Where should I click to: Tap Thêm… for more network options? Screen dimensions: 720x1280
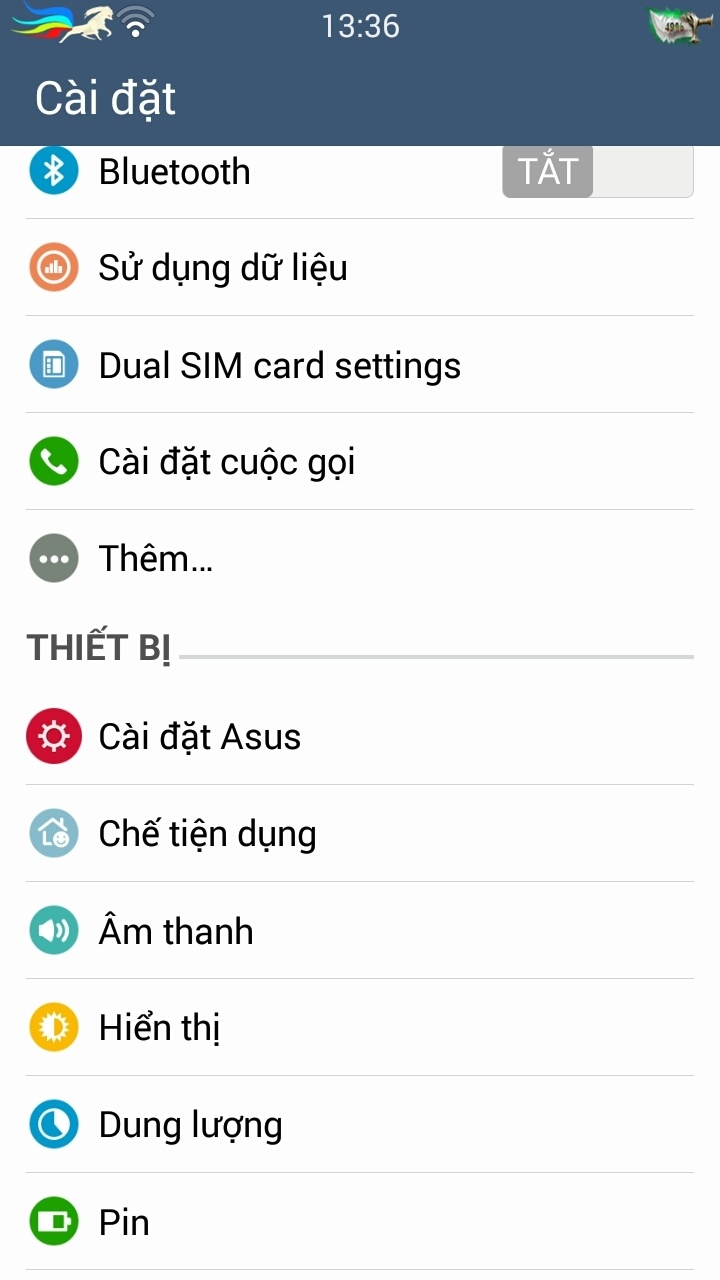[360, 559]
